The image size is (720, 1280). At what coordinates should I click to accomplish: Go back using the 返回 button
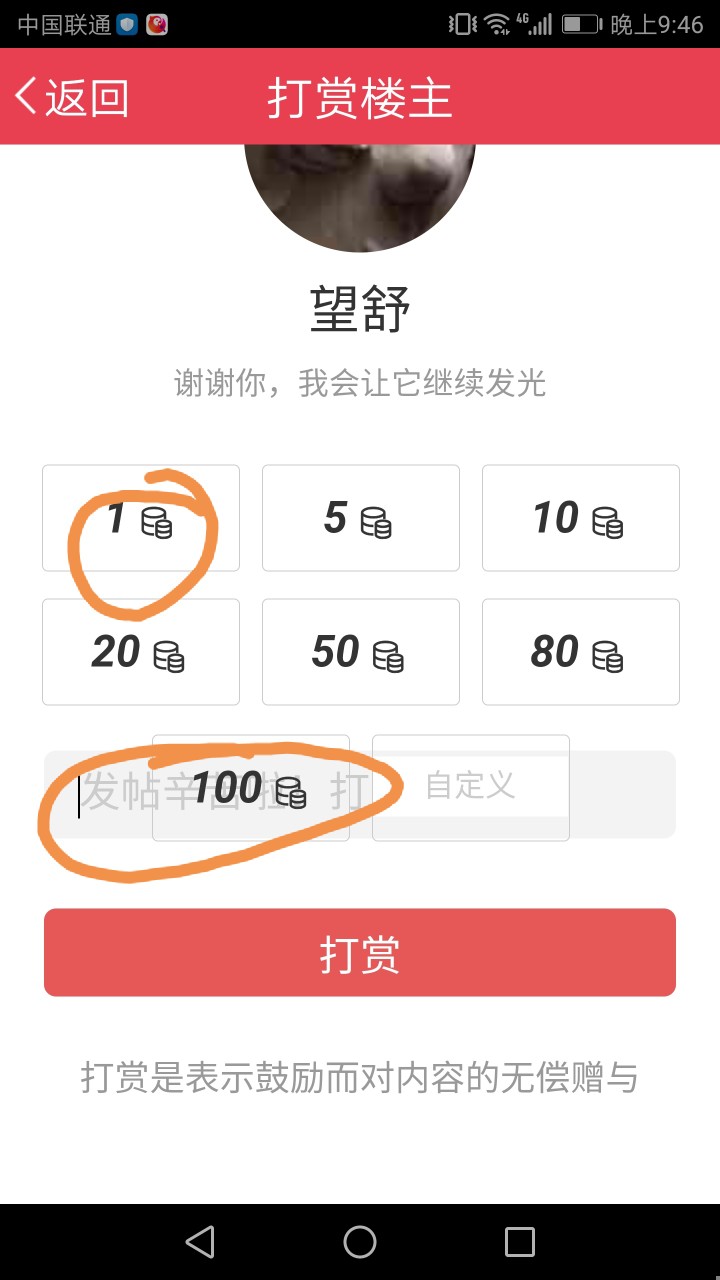click(72, 97)
